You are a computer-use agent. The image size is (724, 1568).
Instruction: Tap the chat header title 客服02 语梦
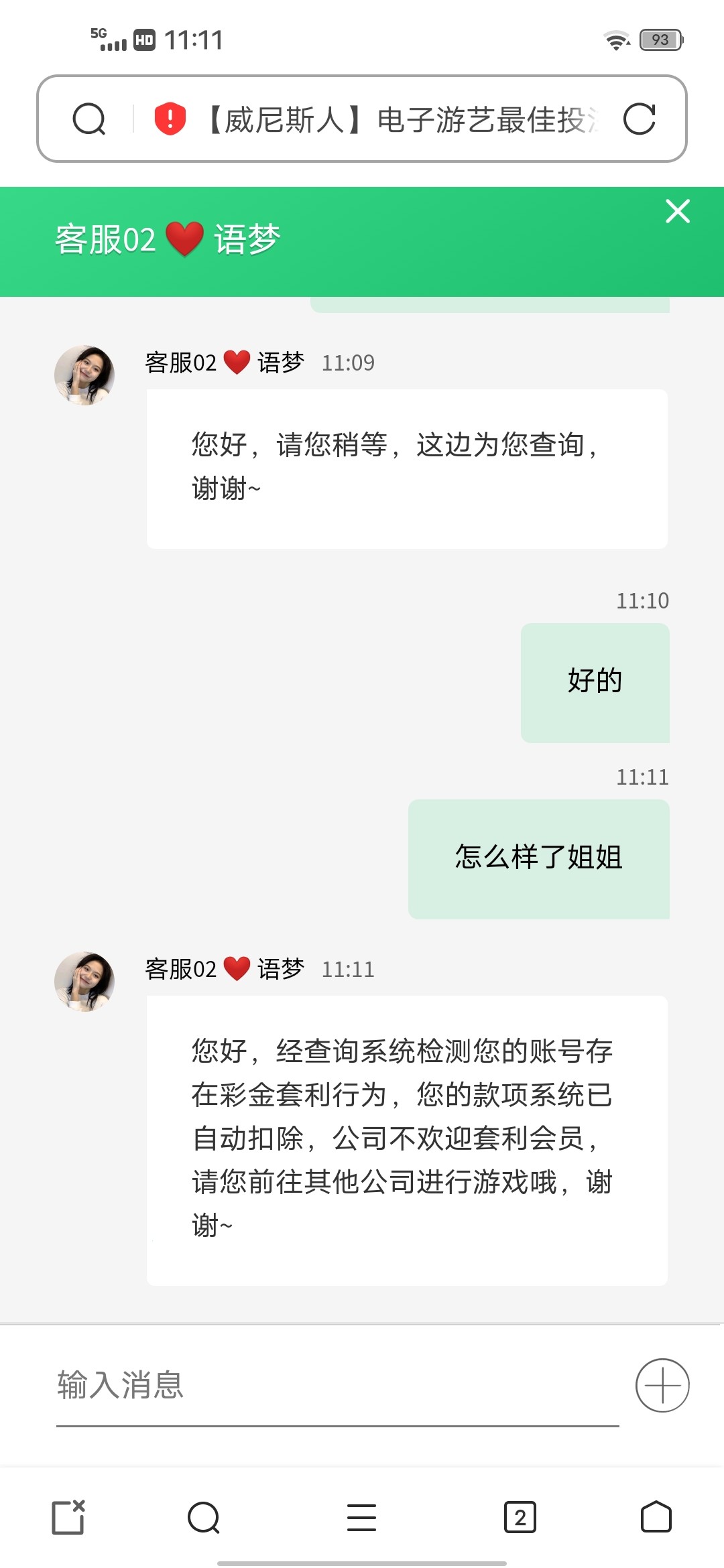pyautogui.click(x=168, y=240)
